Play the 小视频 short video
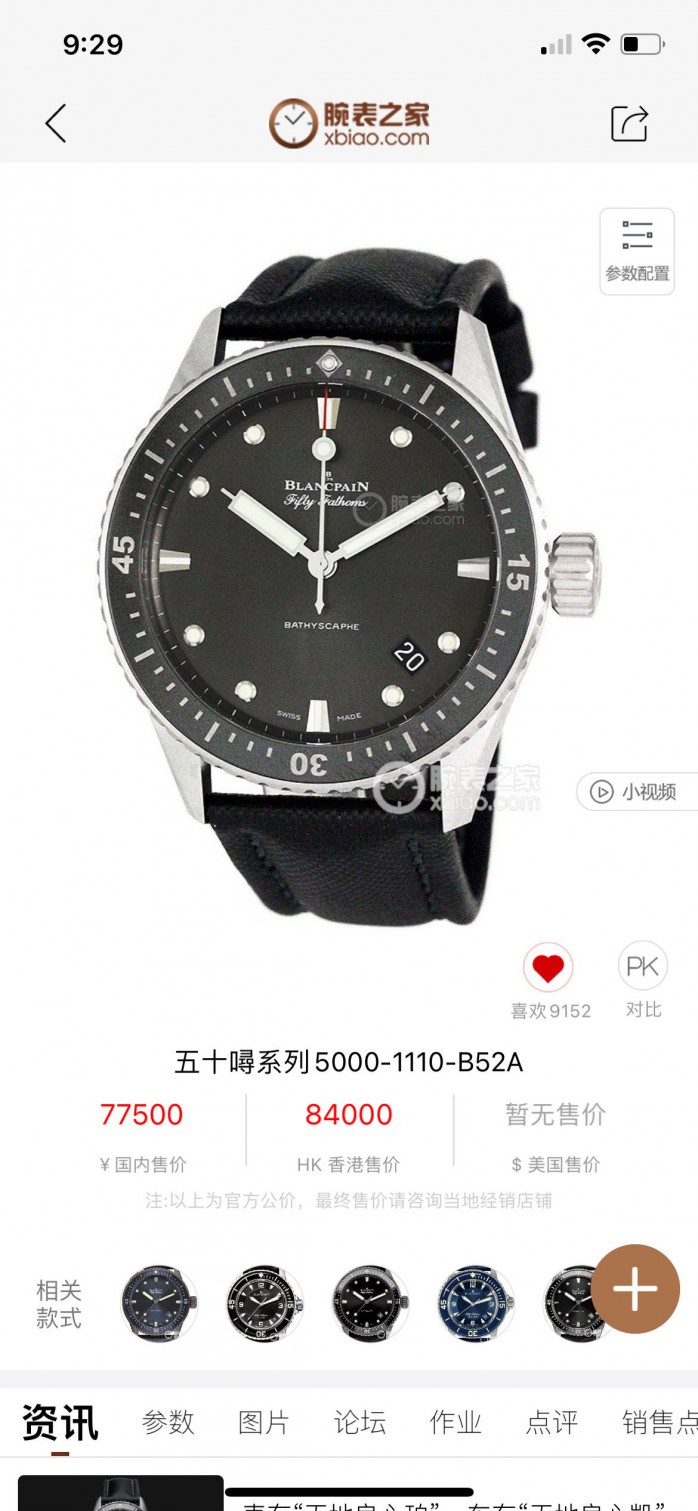The width and height of the screenshot is (698, 1511). point(637,792)
